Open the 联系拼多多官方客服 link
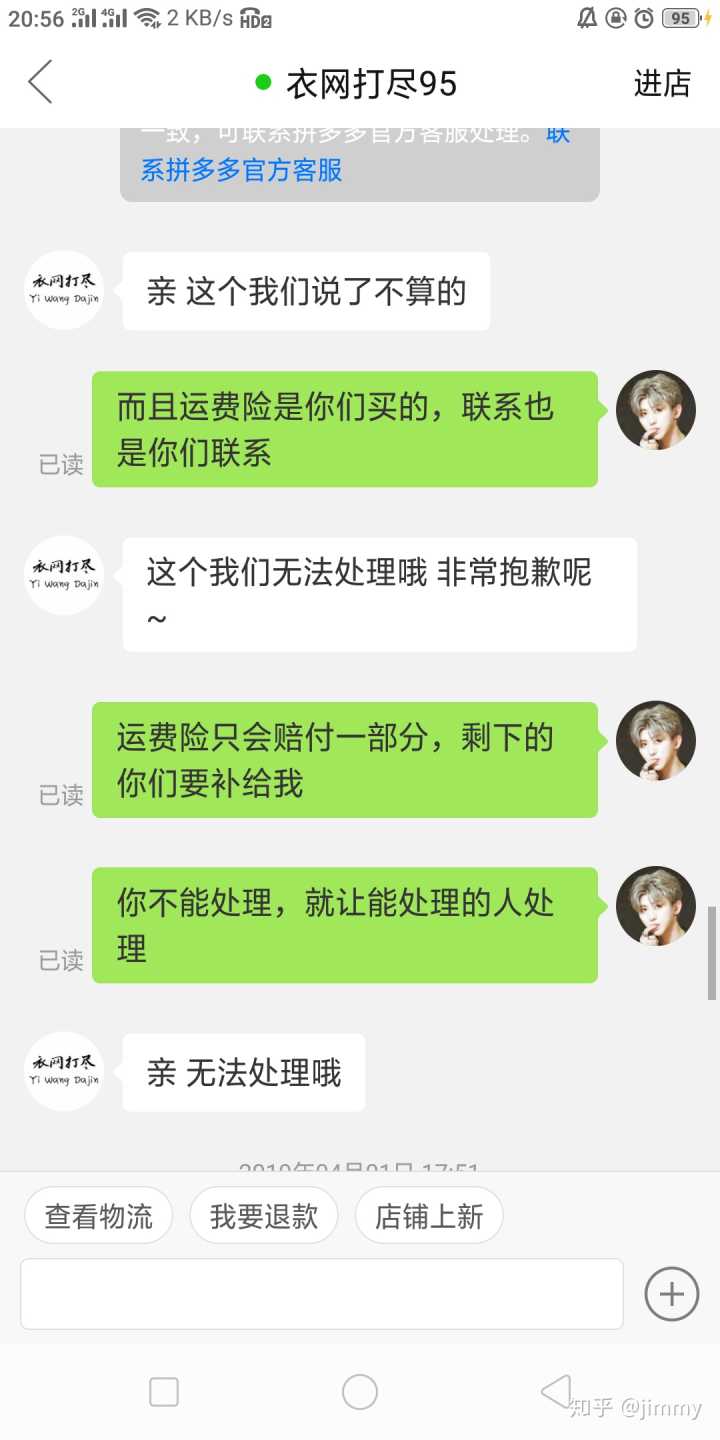The width and height of the screenshot is (720, 1440). point(242,170)
